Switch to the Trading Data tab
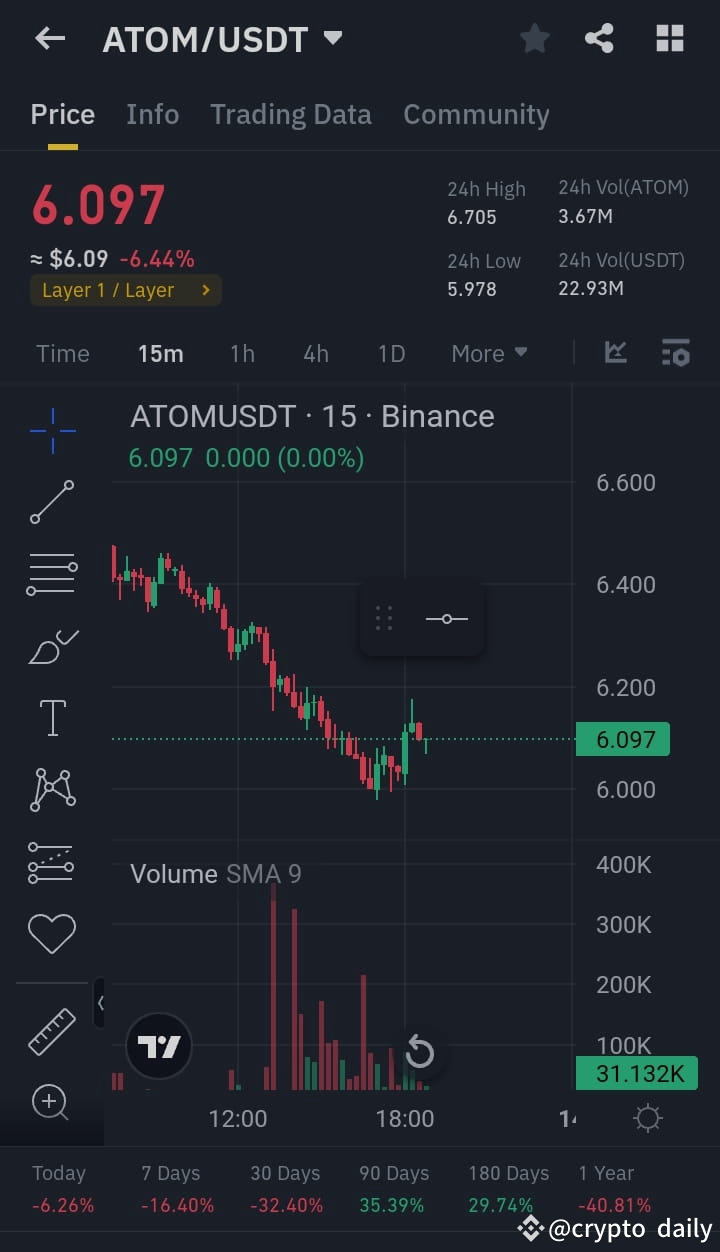The width and height of the screenshot is (720, 1252). pos(290,114)
